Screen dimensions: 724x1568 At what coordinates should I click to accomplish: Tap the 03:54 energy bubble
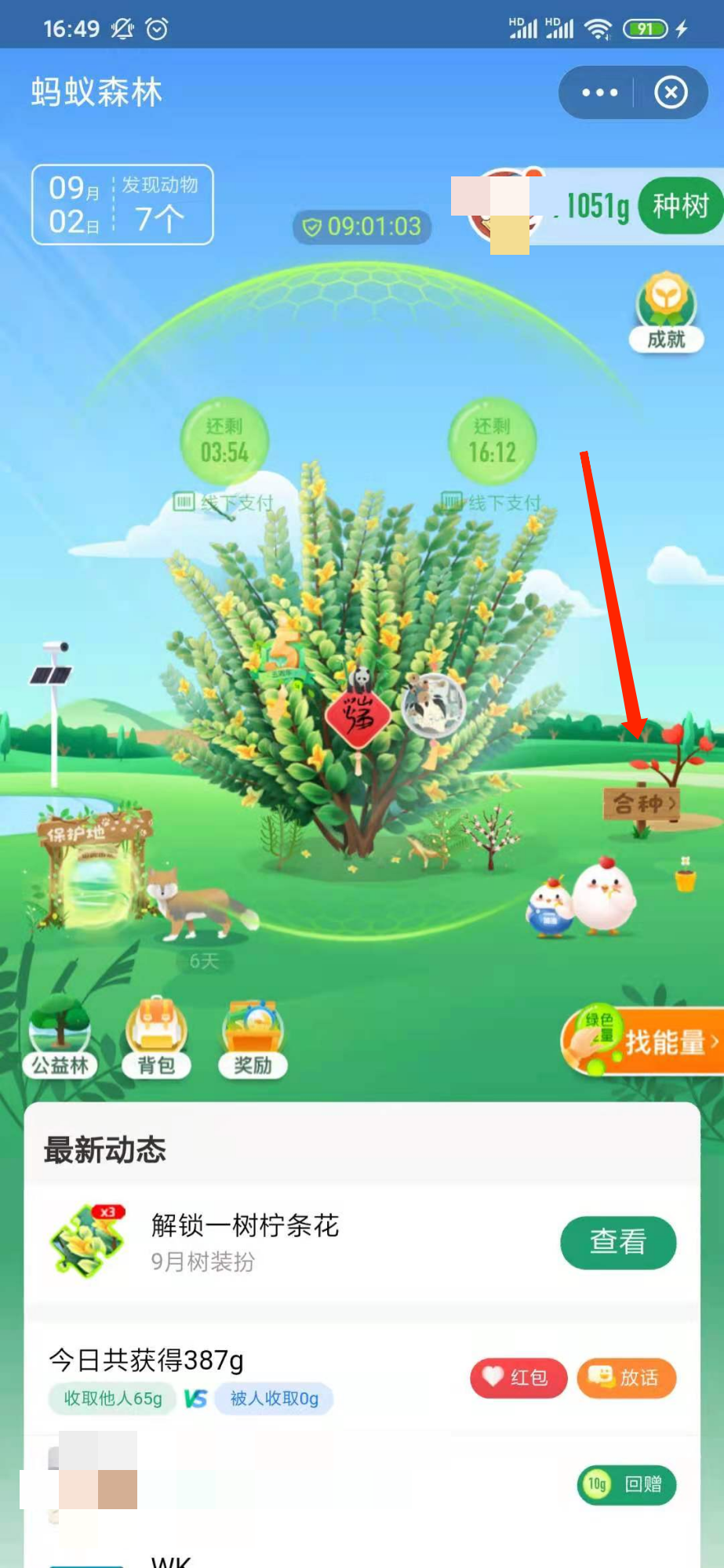[224, 442]
